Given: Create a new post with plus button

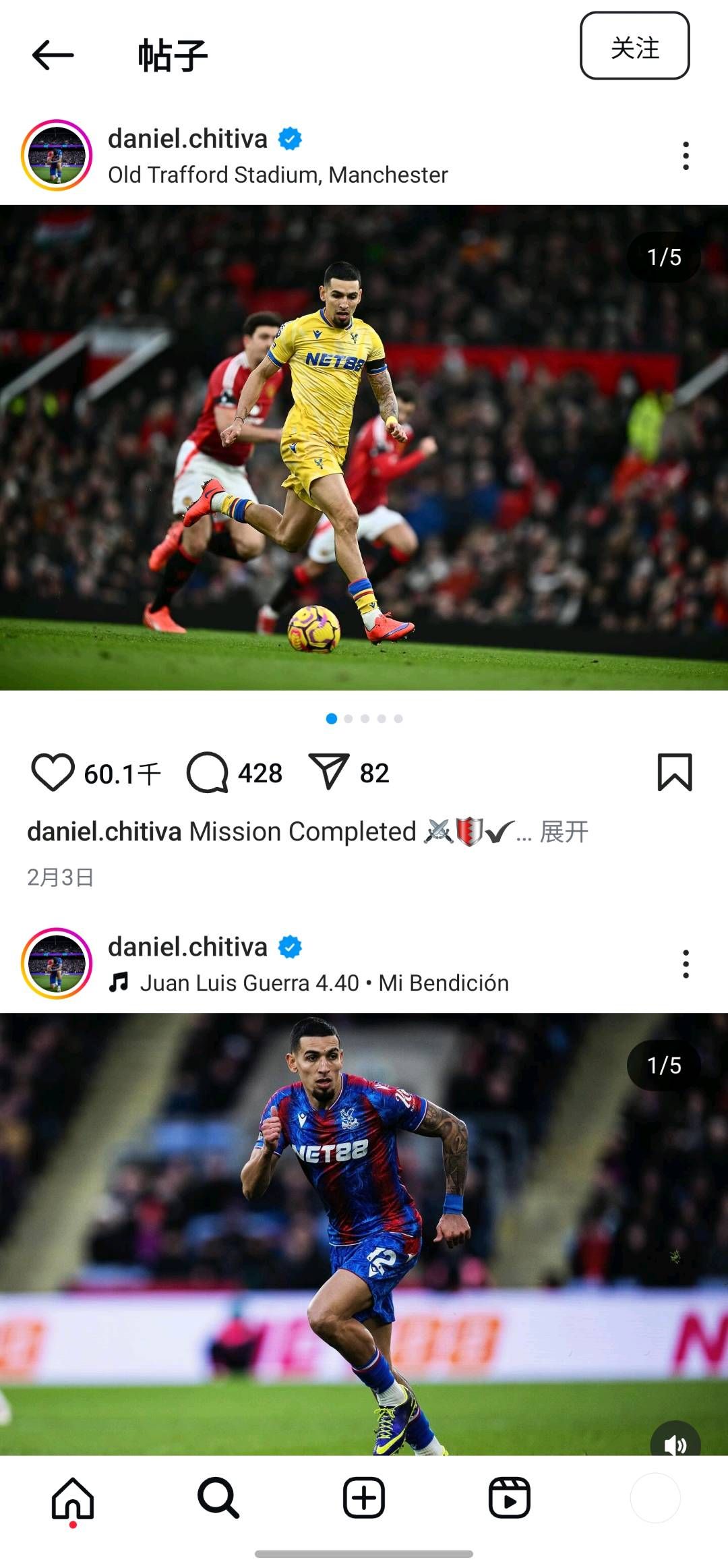Looking at the screenshot, I should (x=364, y=1498).
